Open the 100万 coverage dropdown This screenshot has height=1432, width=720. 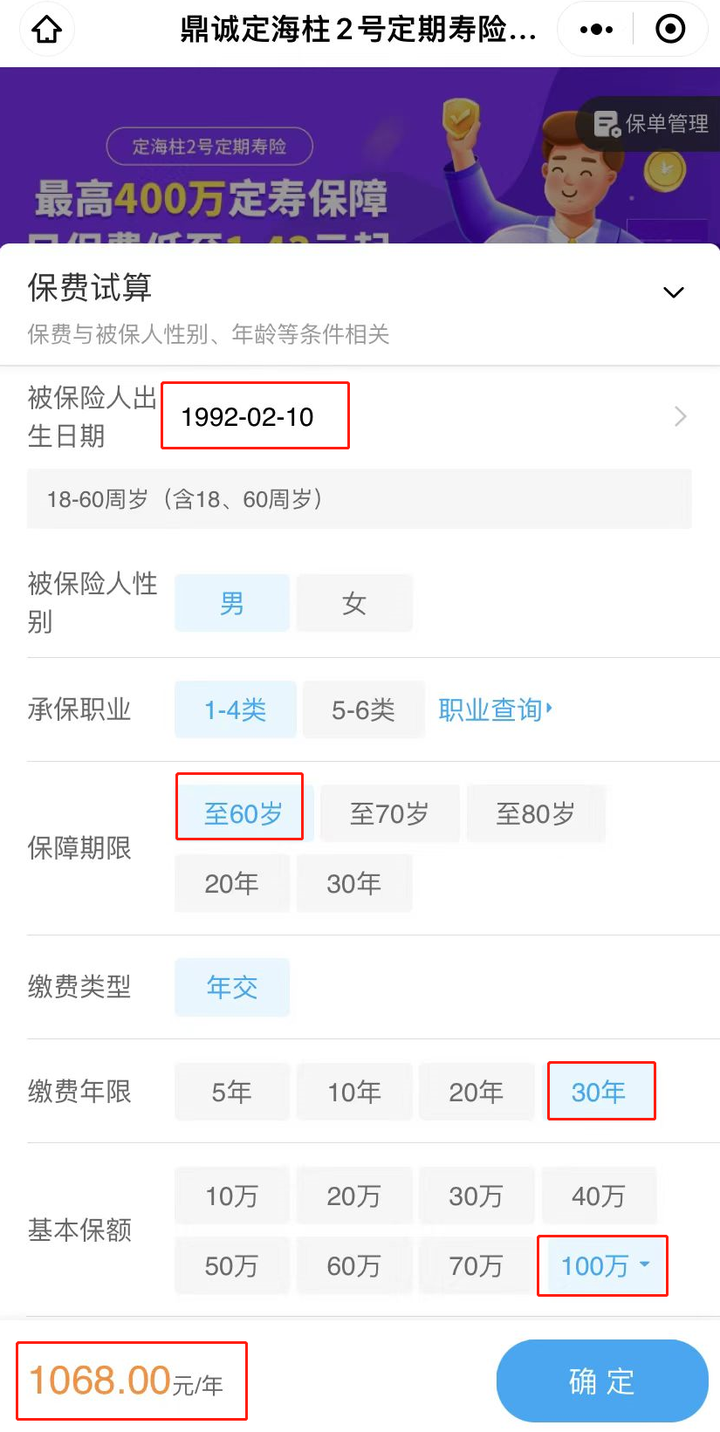(603, 1265)
